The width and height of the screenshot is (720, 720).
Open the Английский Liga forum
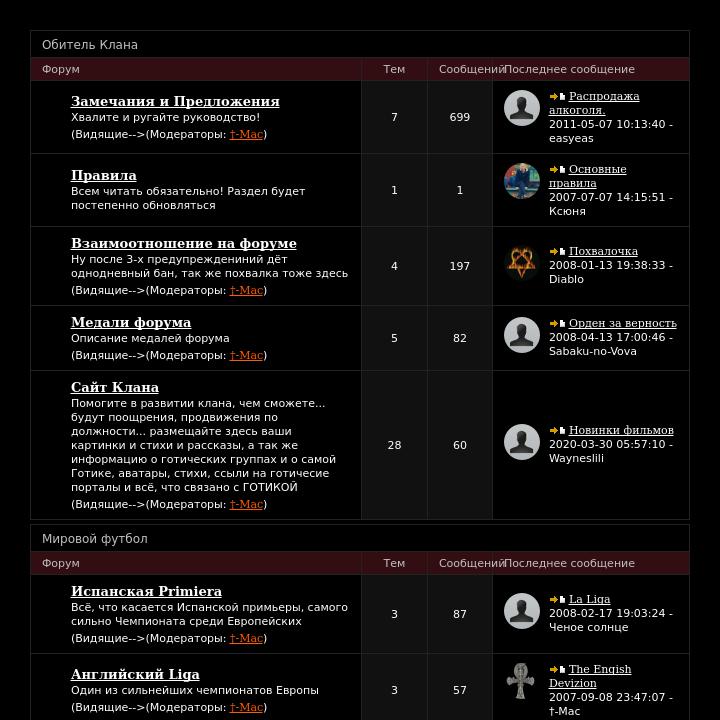(x=135, y=674)
